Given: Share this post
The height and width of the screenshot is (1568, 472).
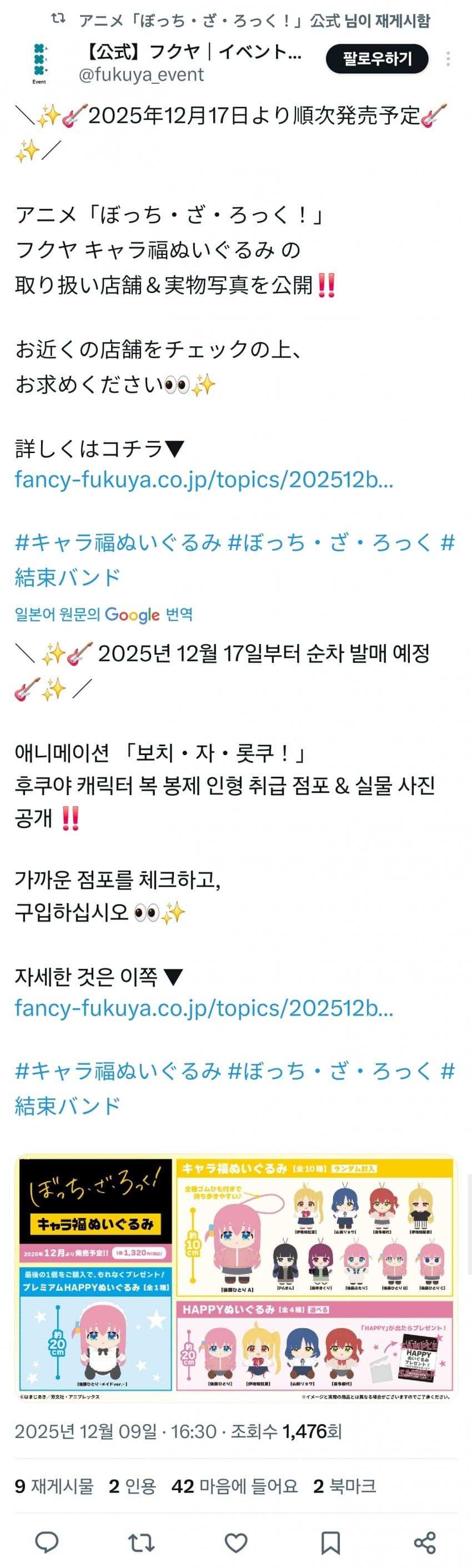Looking at the screenshot, I should click(424, 1542).
